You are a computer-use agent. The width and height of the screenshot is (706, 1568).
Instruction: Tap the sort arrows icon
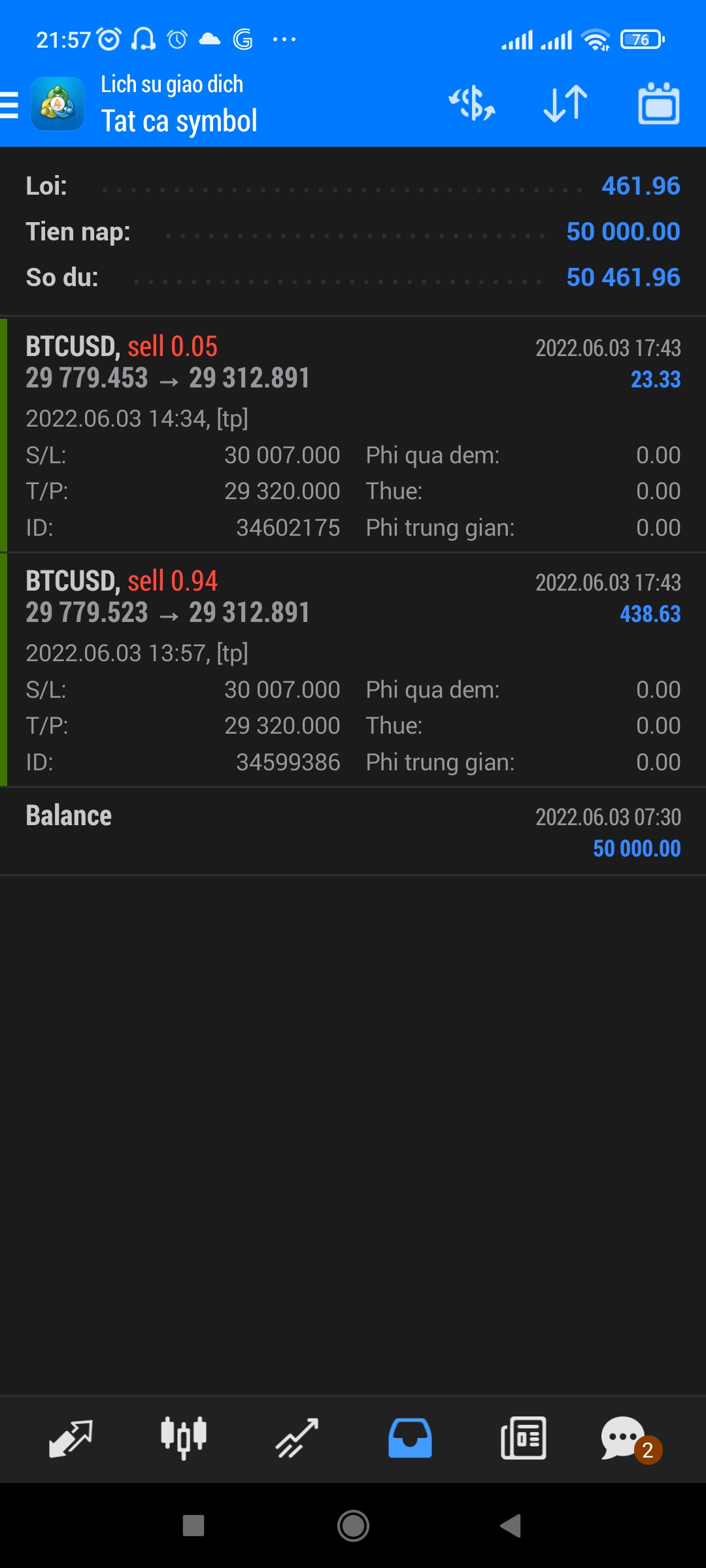(x=565, y=105)
